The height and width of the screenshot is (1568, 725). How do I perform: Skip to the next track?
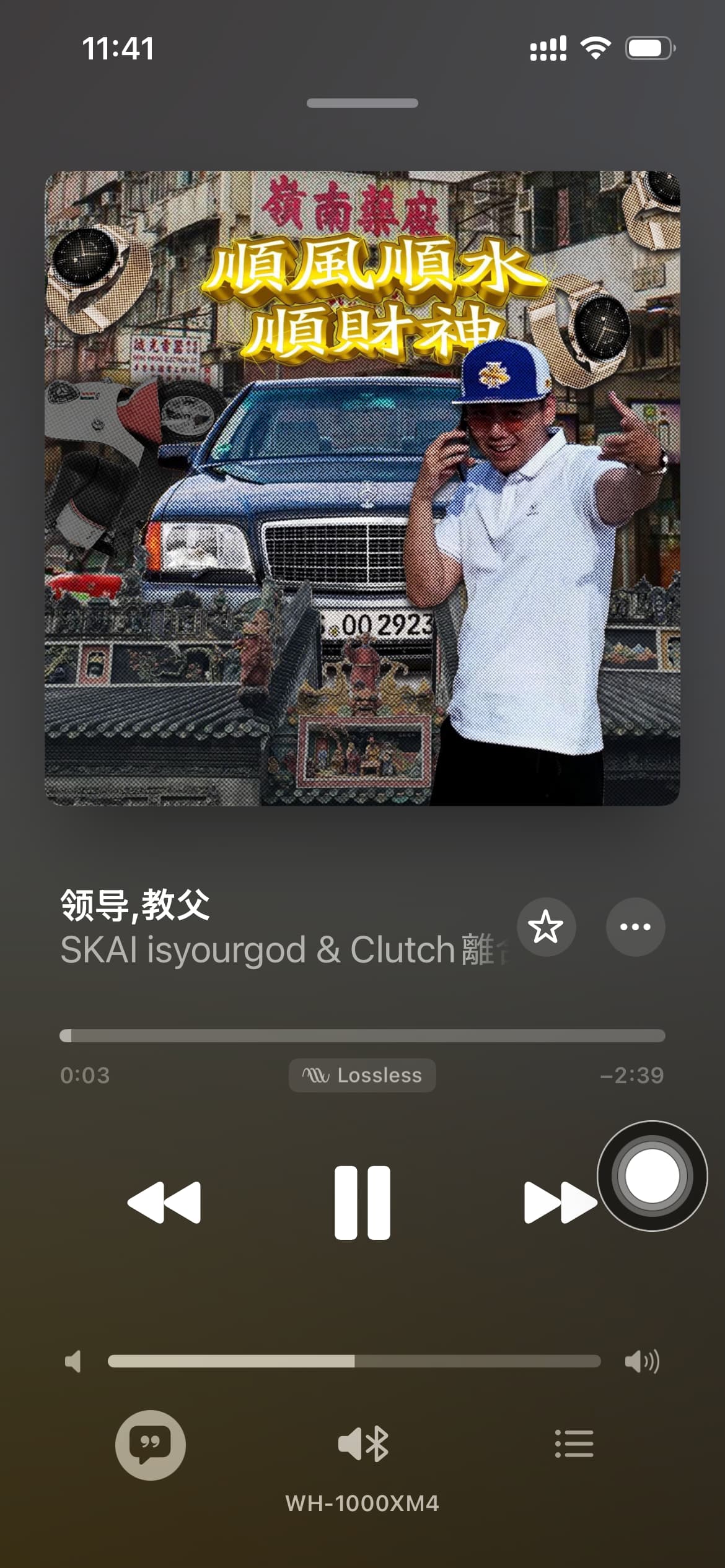558,1202
